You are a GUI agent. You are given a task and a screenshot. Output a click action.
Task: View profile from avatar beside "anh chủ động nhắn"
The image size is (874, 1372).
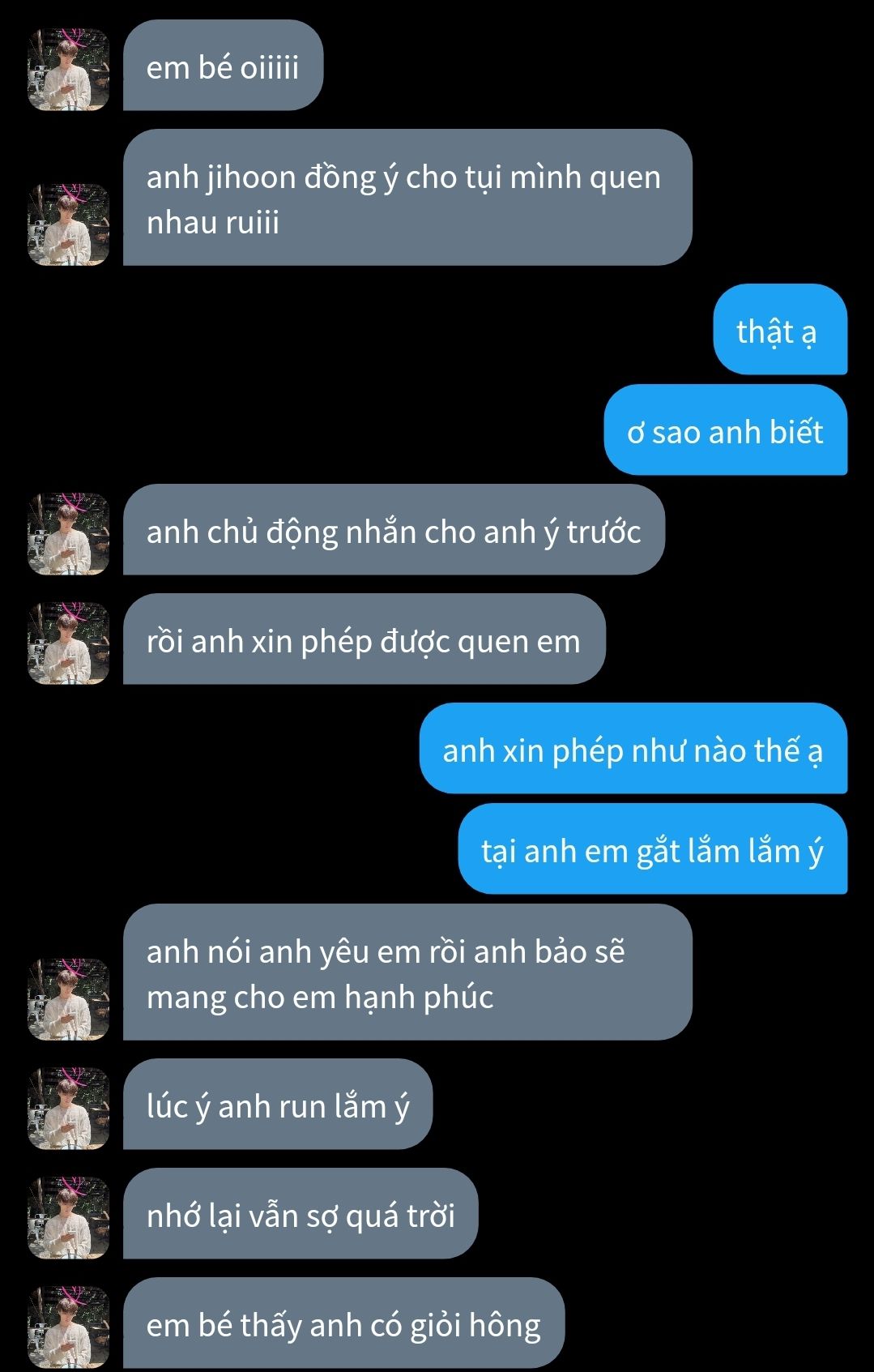(x=69, y=534)
